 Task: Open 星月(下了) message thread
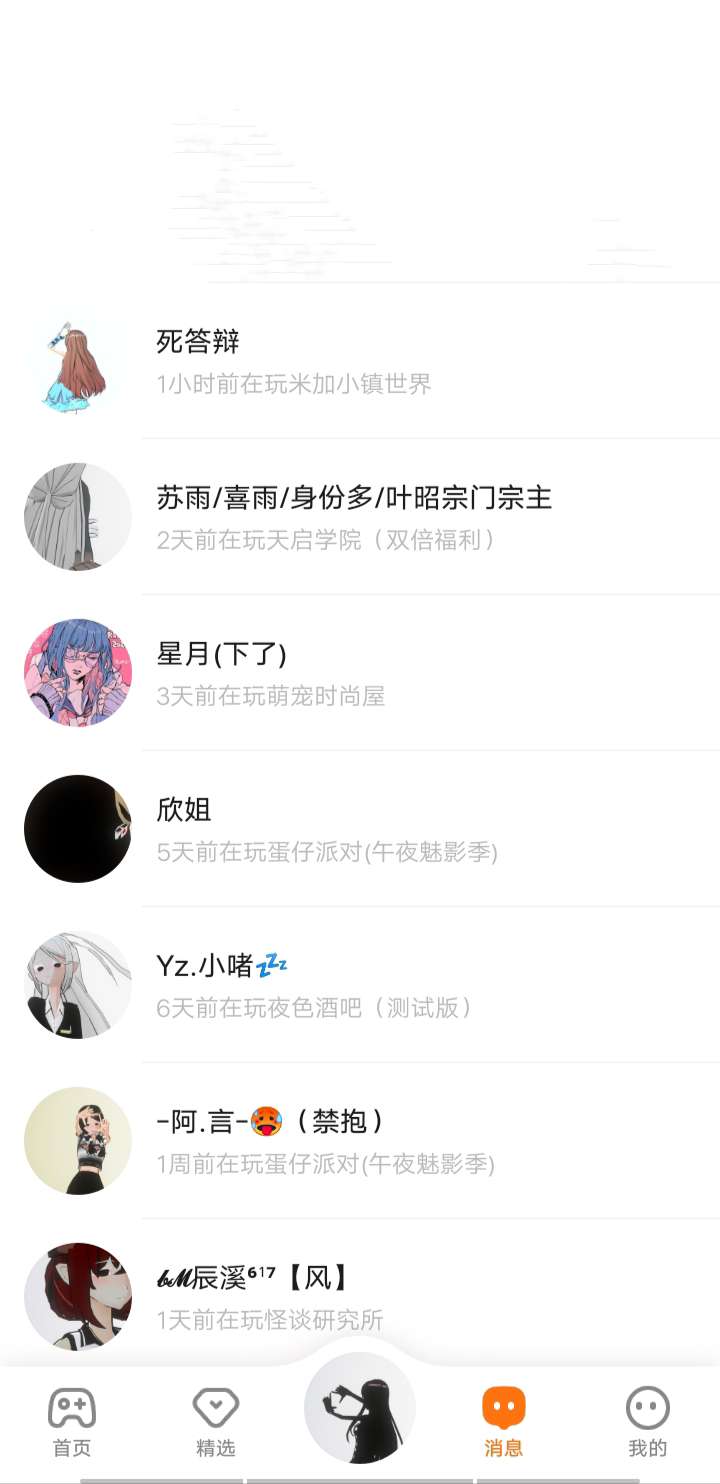coord(360,673)
